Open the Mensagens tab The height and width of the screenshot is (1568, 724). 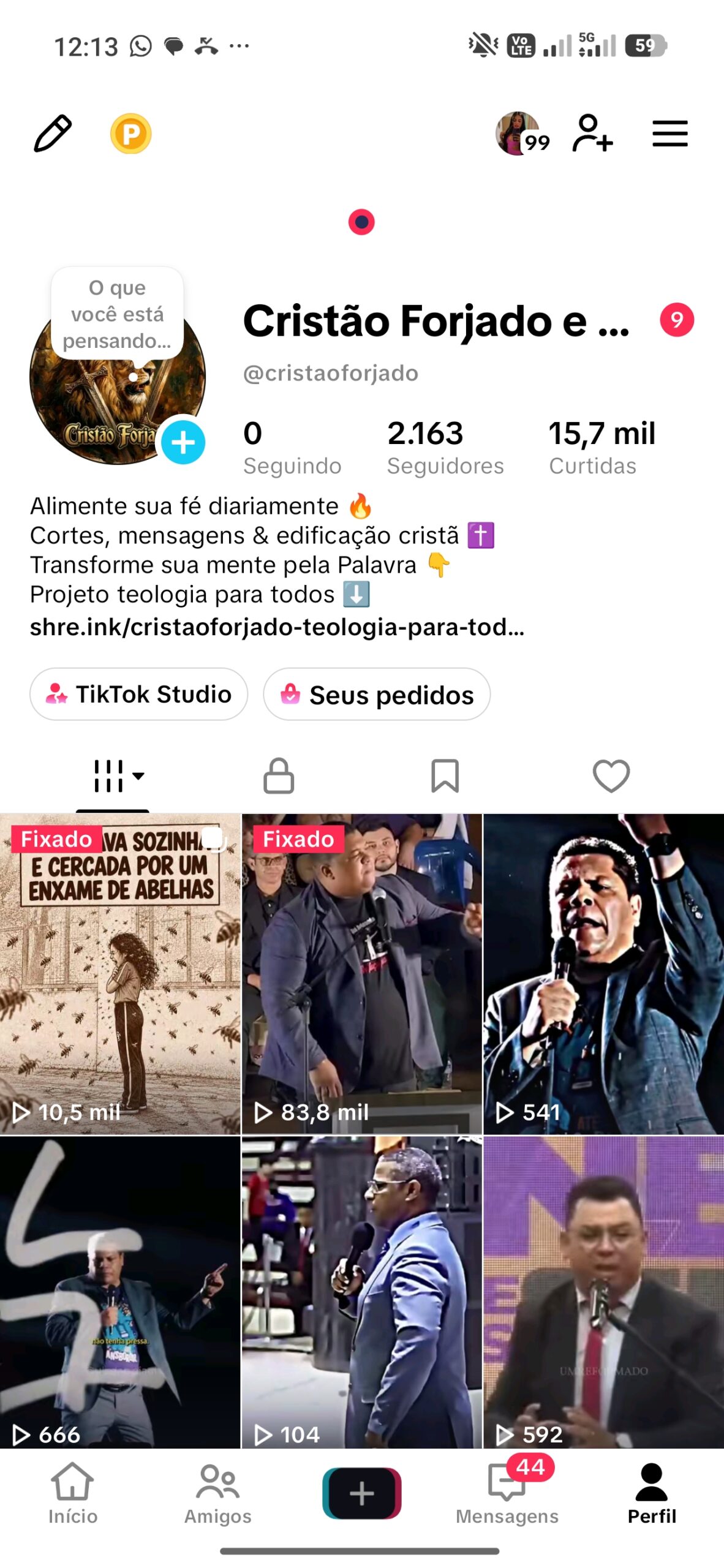pos(507,1493)
